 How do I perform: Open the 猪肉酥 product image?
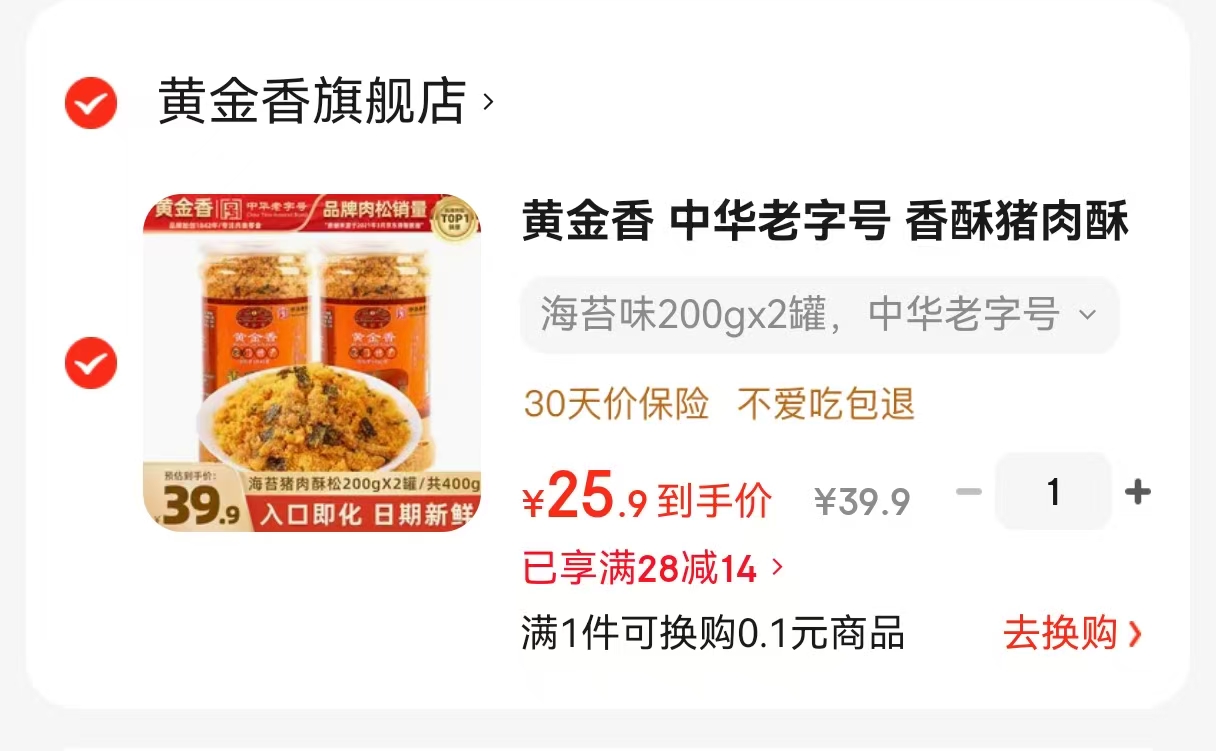click(312, 363)
